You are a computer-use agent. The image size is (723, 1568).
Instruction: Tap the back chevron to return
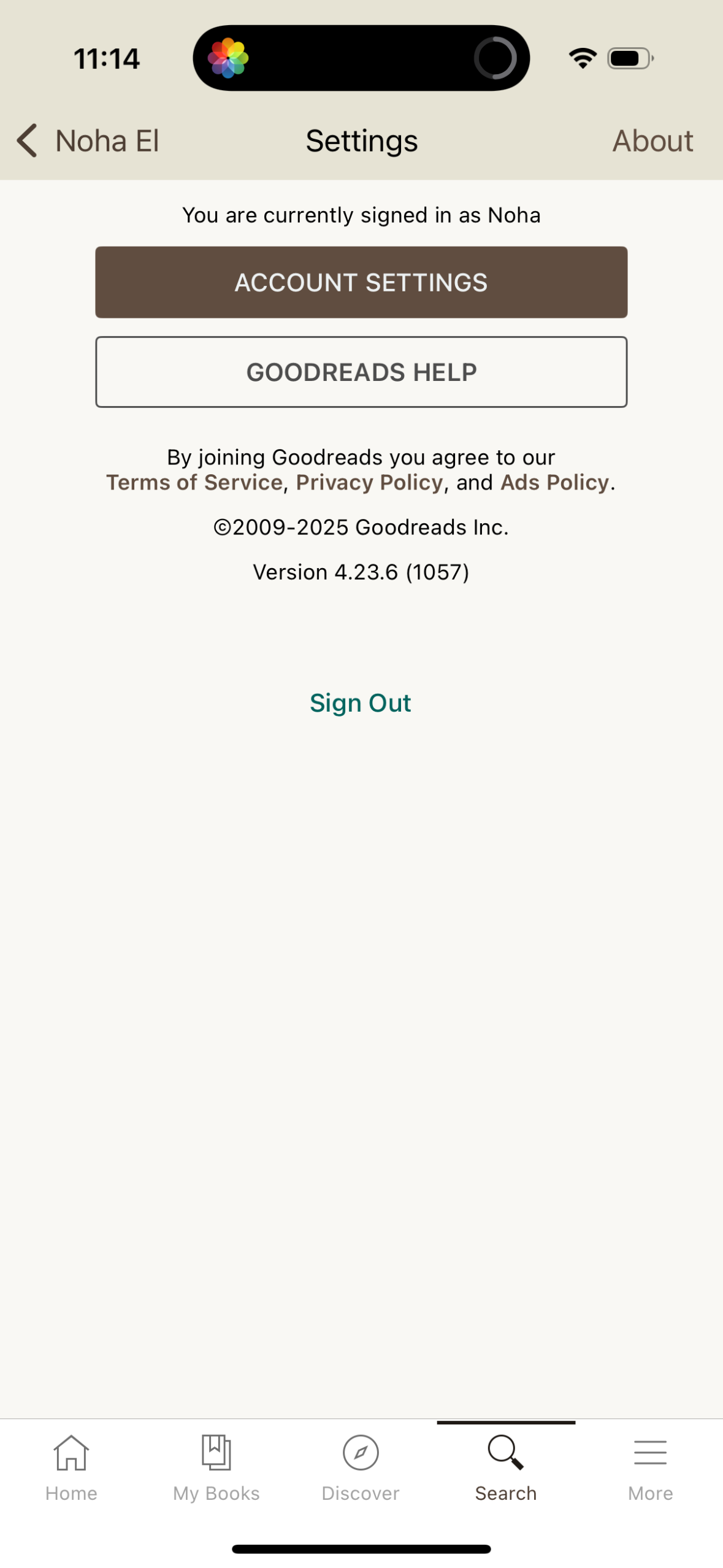tap(26, 140)
